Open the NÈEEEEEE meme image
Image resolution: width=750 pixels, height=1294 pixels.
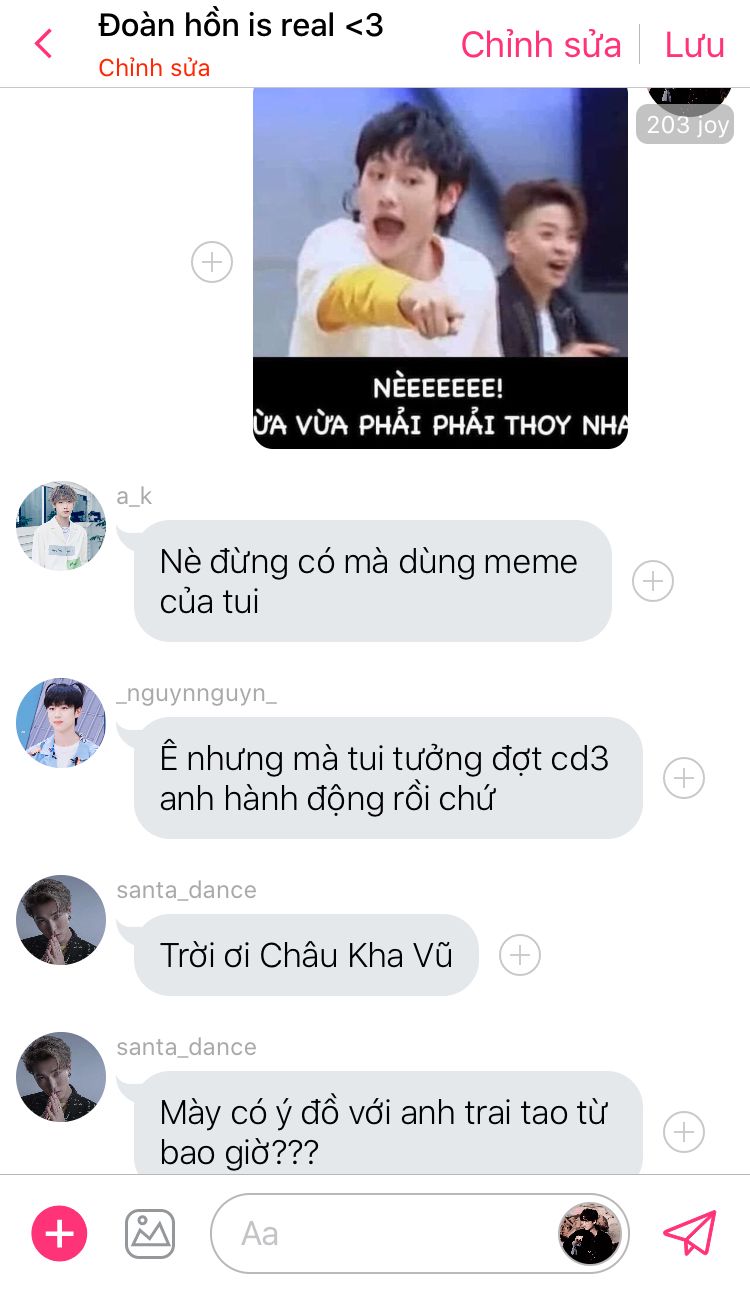pos(440,267)
